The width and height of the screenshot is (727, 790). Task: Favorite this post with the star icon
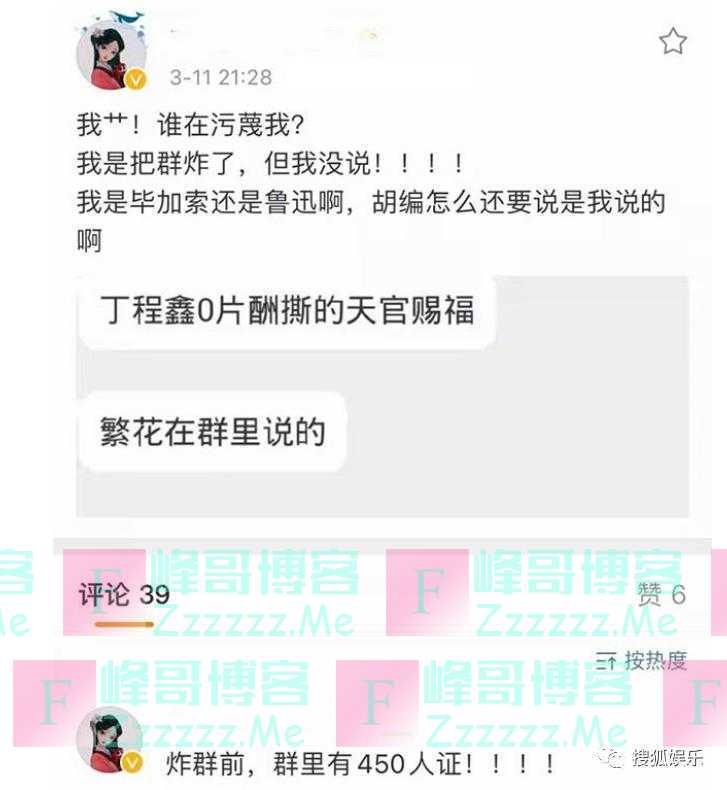672,41
